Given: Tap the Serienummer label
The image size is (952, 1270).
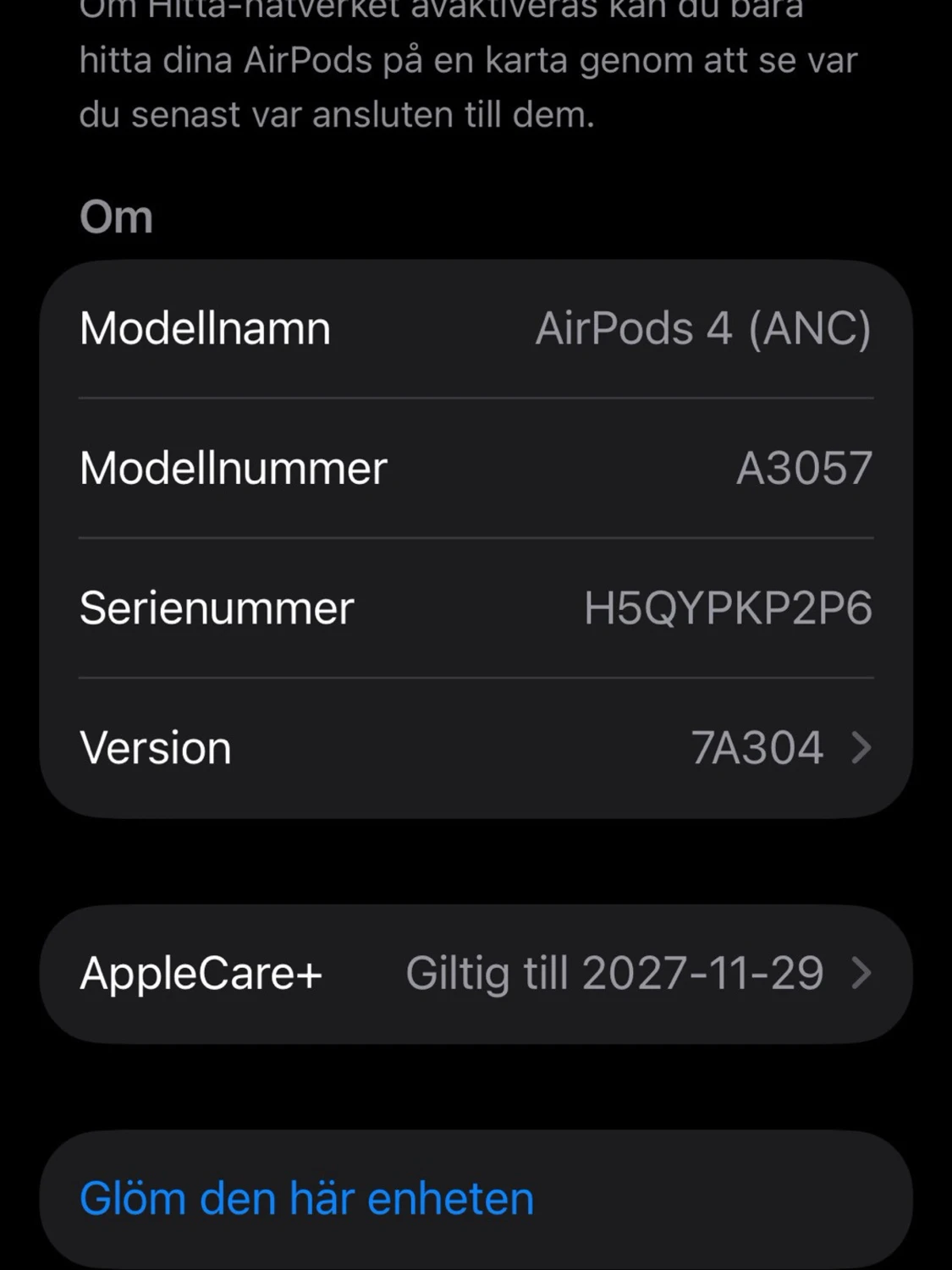Looking at the screenshot, I should pyautogui.click(x=217, y=607).
